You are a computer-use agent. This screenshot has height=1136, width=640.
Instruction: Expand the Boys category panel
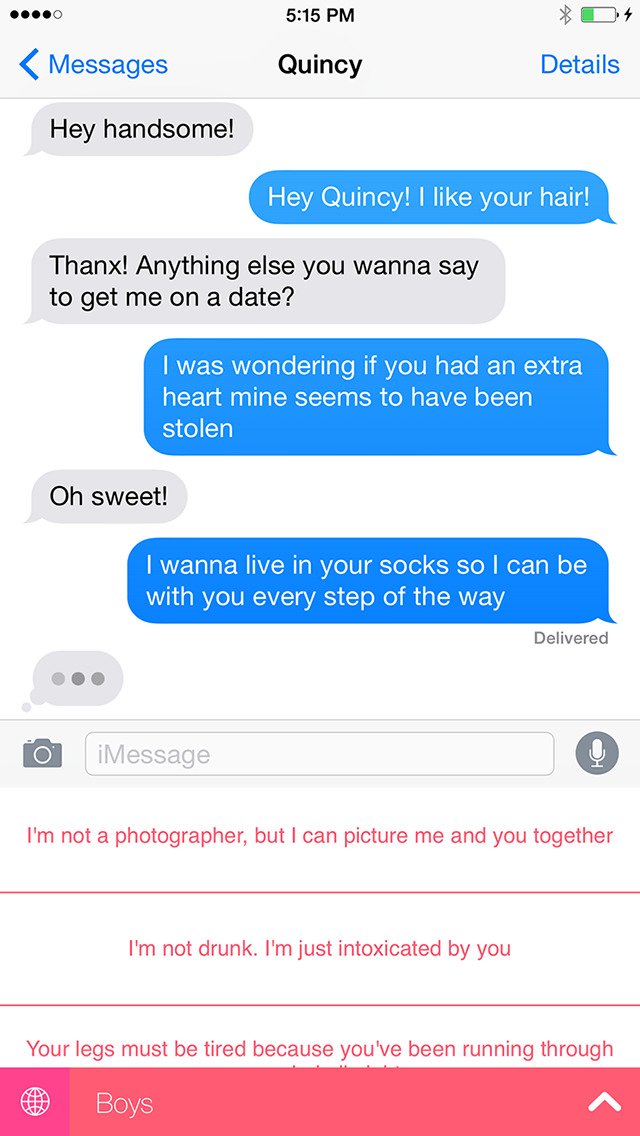click(604, 1102)
